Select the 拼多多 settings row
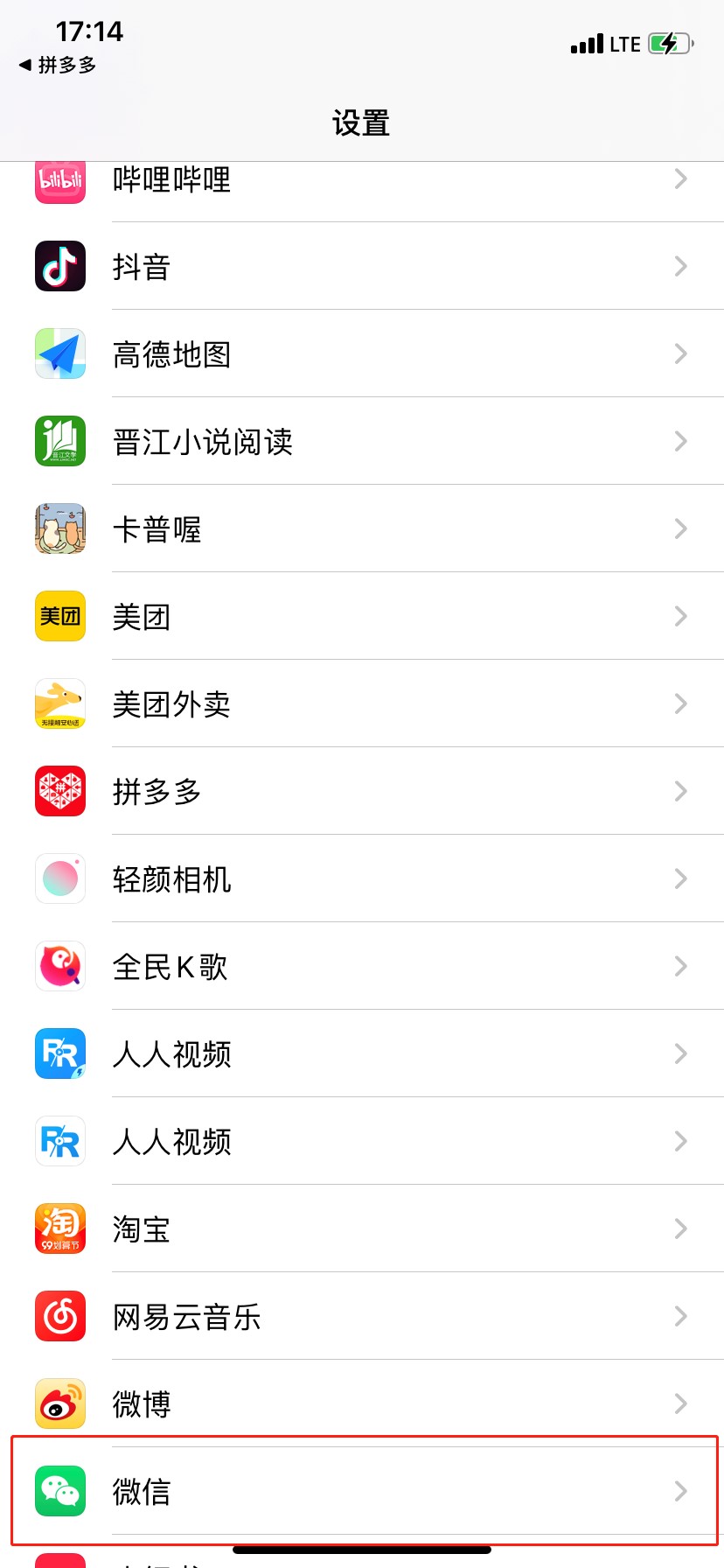724x1568 pixels. click(x=362, y=791)
